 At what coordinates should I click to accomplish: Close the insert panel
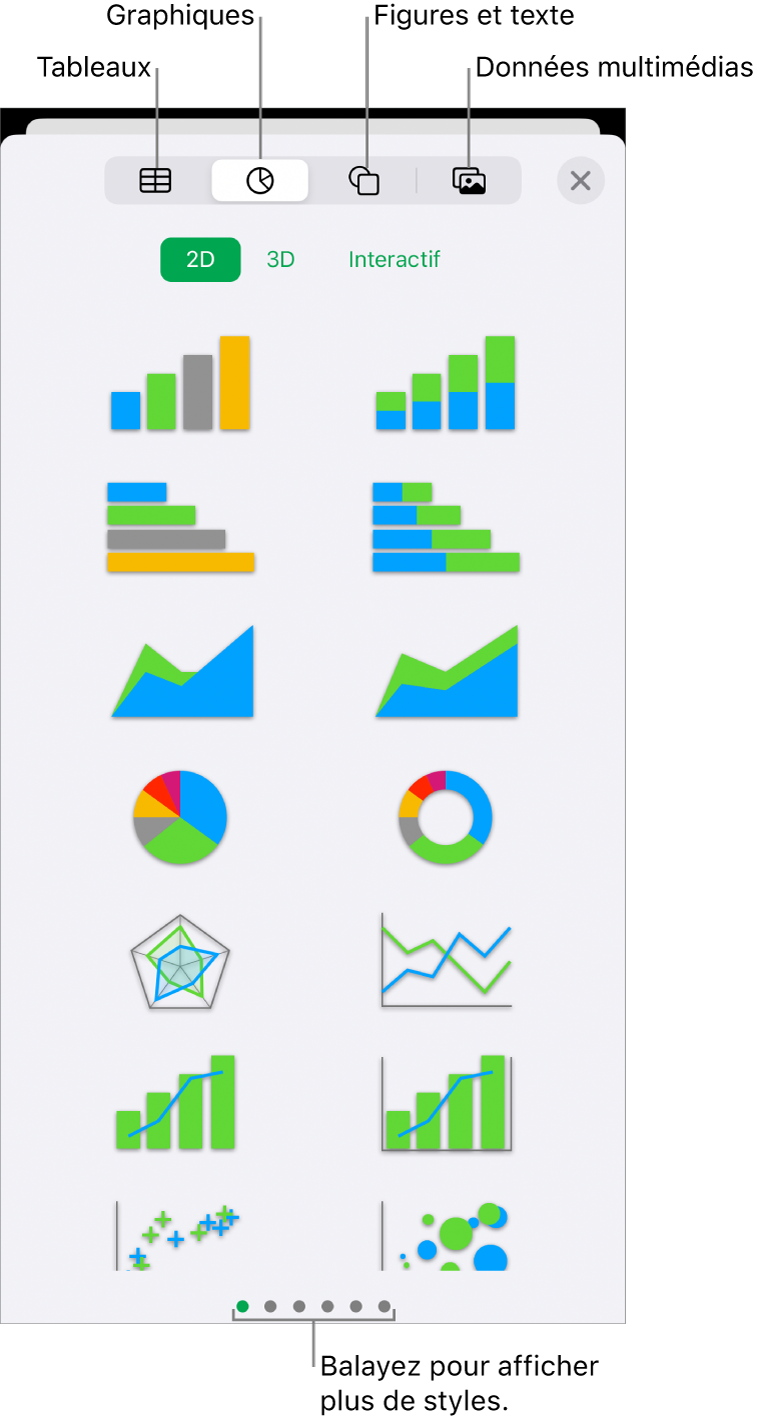click(580, 181)
